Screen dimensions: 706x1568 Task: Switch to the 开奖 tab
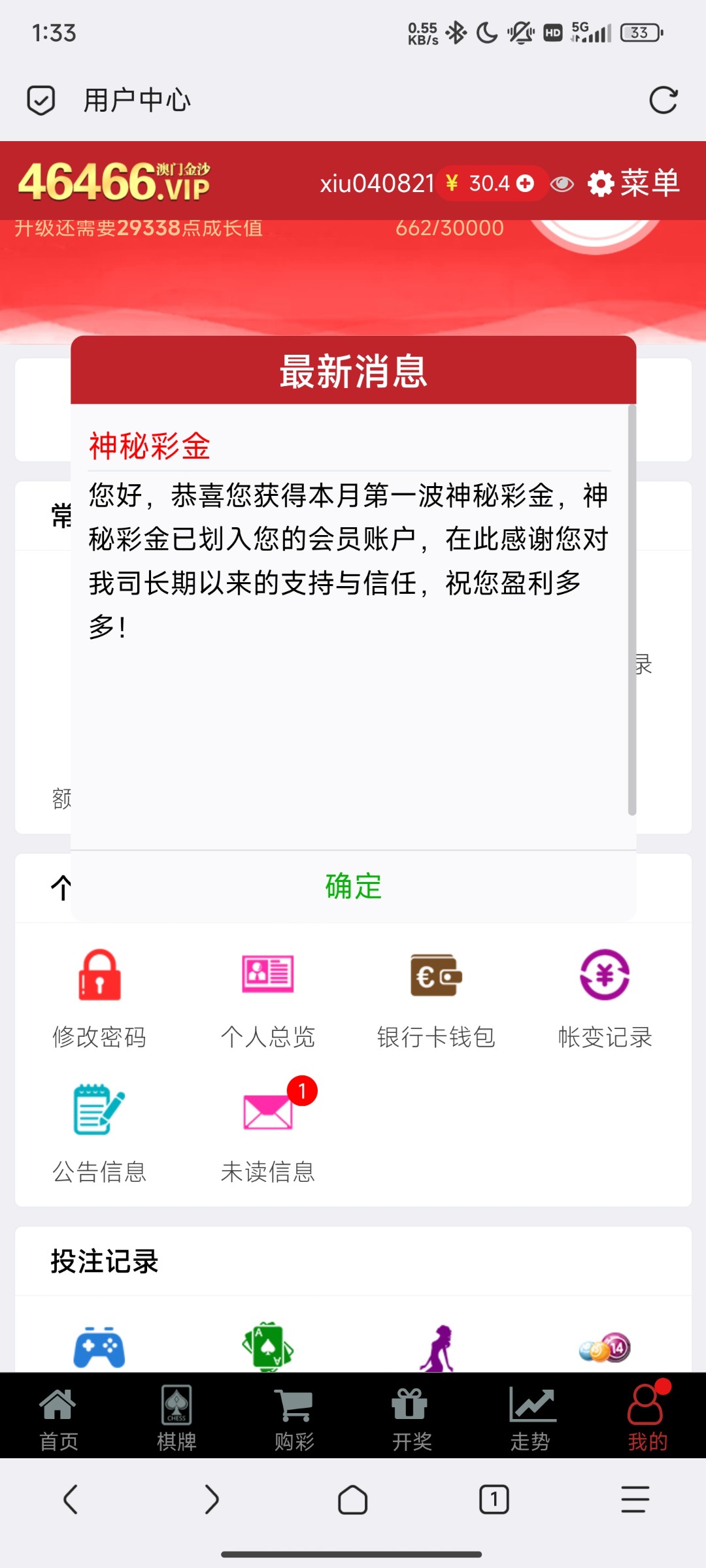[x=411, y=1416]
